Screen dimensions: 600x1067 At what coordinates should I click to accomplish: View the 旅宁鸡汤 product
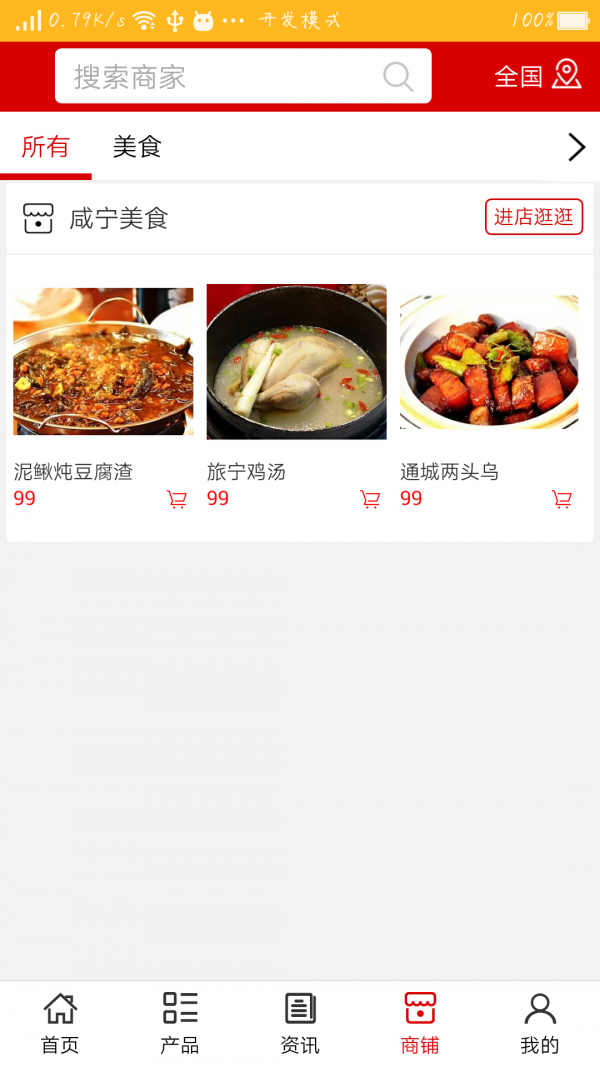[x=296, y=362]
